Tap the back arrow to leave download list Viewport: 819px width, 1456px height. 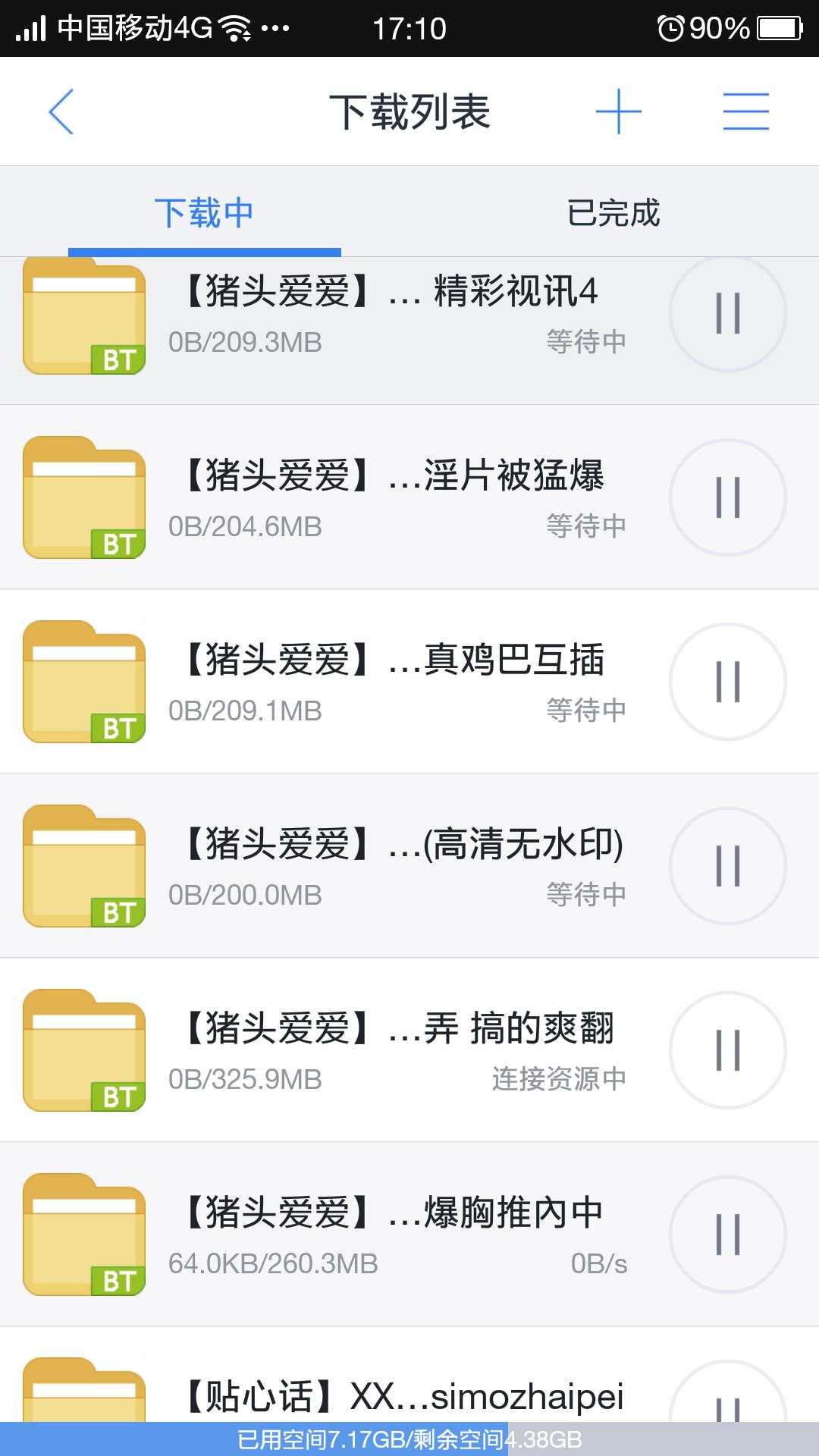(x=62, y=110)
